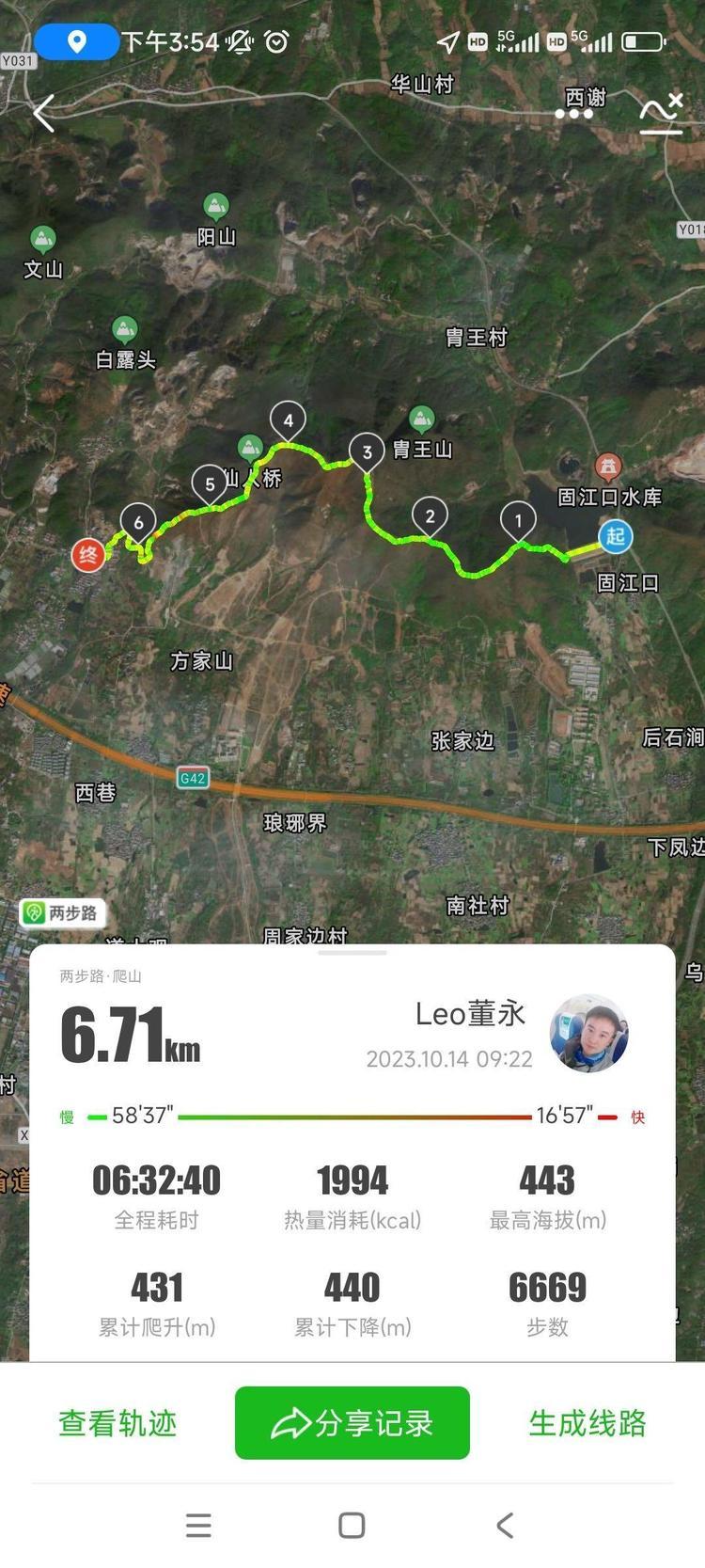Tap kilometer marker 3 on the track
Viewport: 705px width, 1568px height.
tap(367, 452)
